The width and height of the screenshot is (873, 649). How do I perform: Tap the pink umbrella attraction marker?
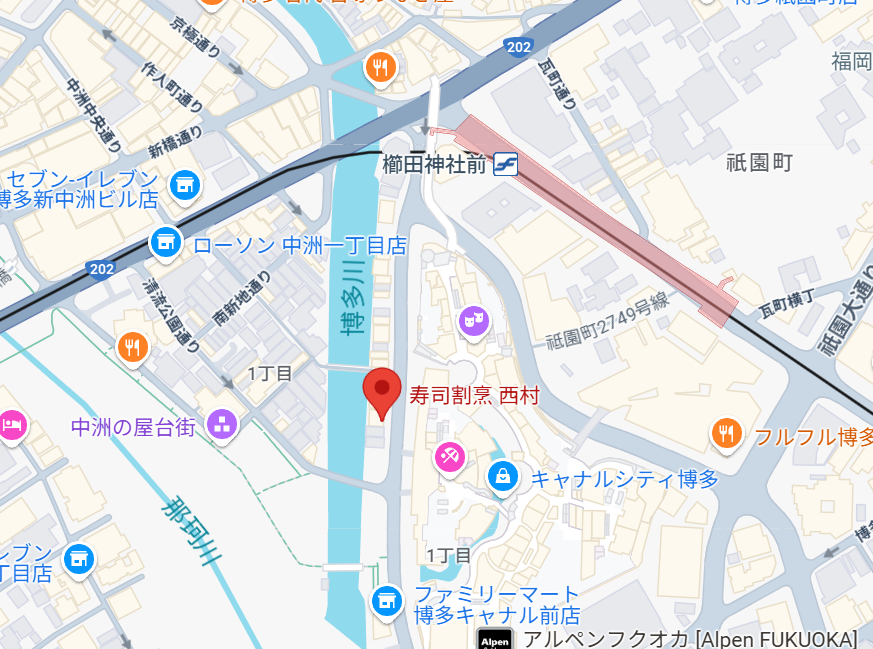(449, 457)
